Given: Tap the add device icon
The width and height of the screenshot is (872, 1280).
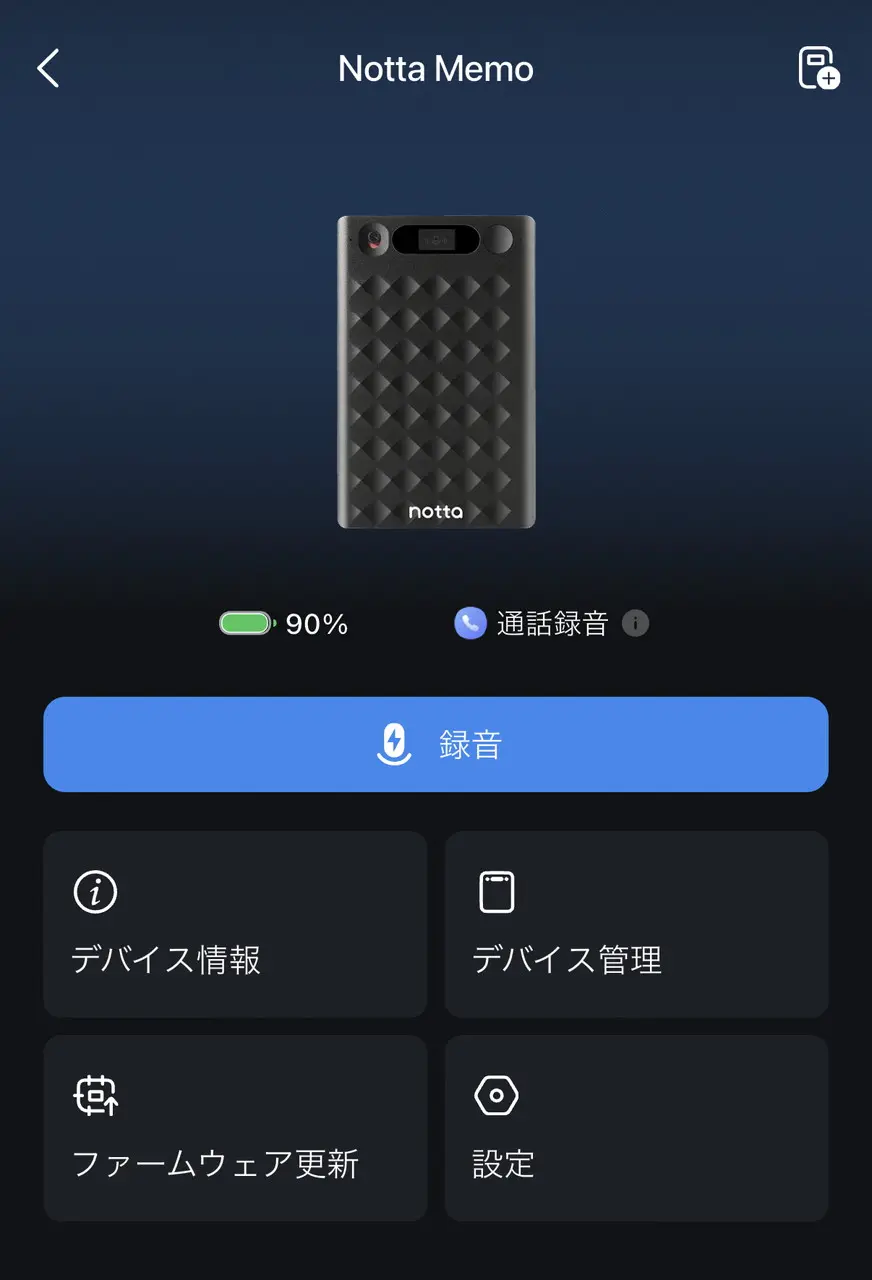Looking at the screenshot, I should click(818, 69).
